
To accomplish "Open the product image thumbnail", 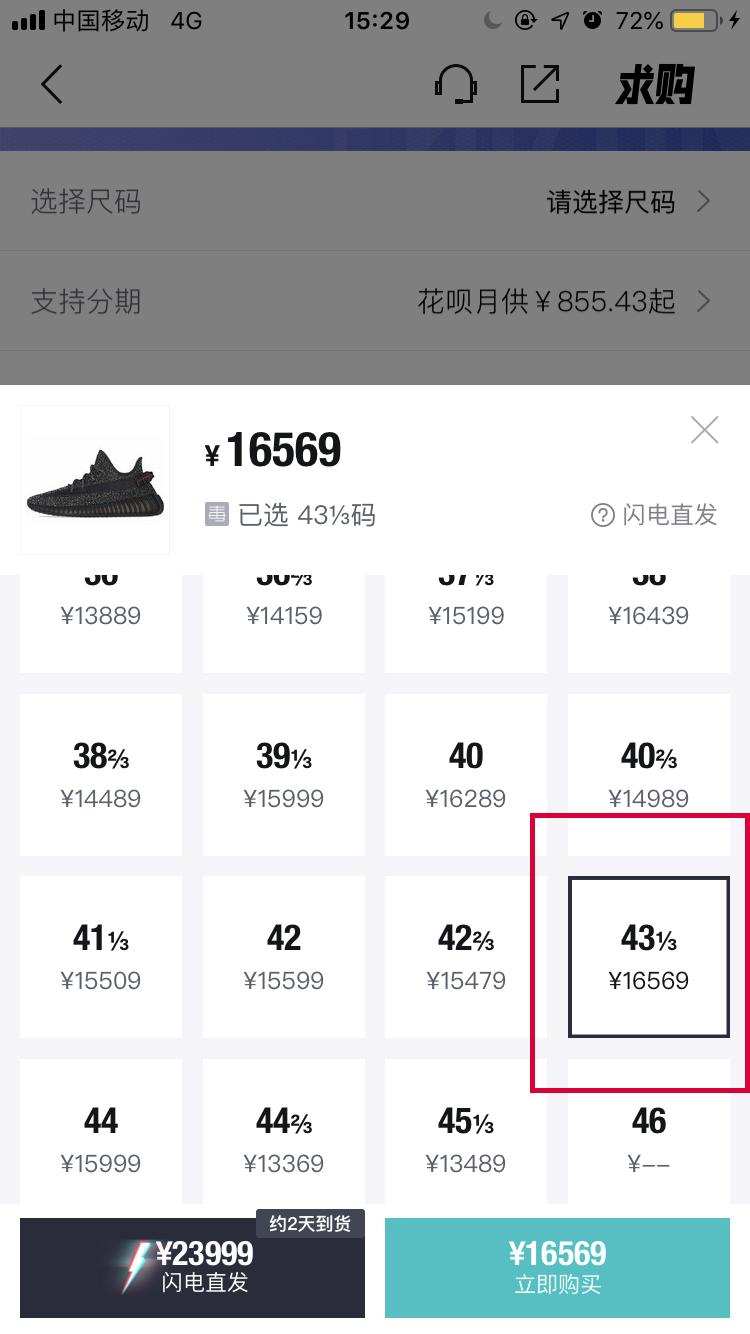I will click(95, 480).
